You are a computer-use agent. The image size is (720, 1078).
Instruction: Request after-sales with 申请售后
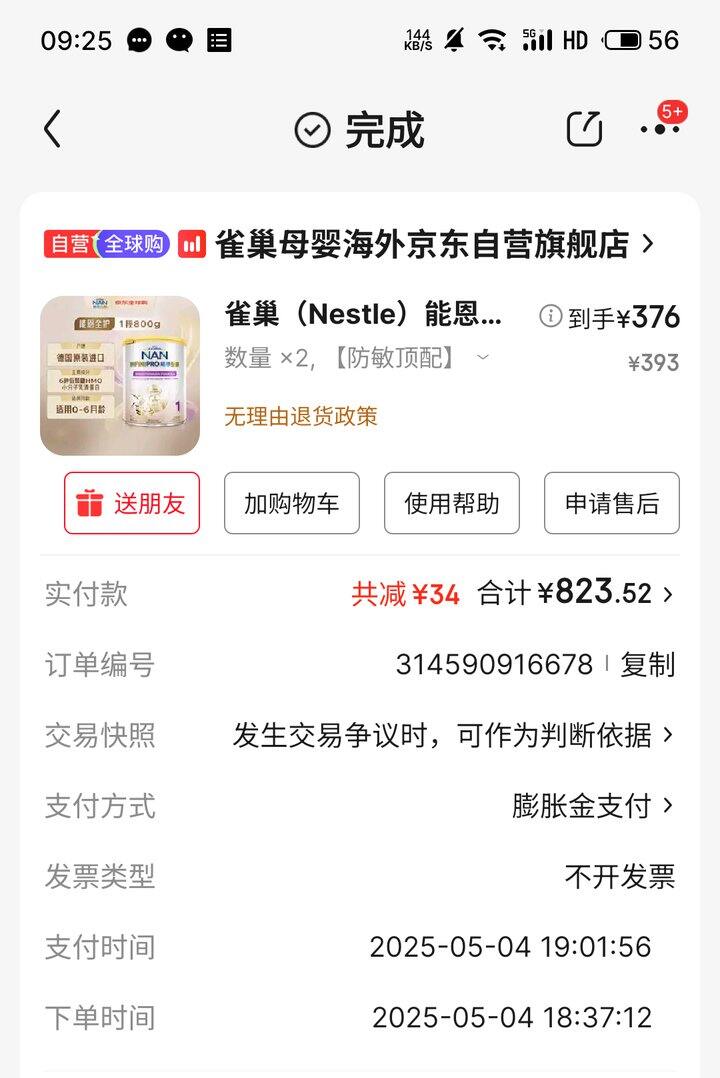coord(611,503)
